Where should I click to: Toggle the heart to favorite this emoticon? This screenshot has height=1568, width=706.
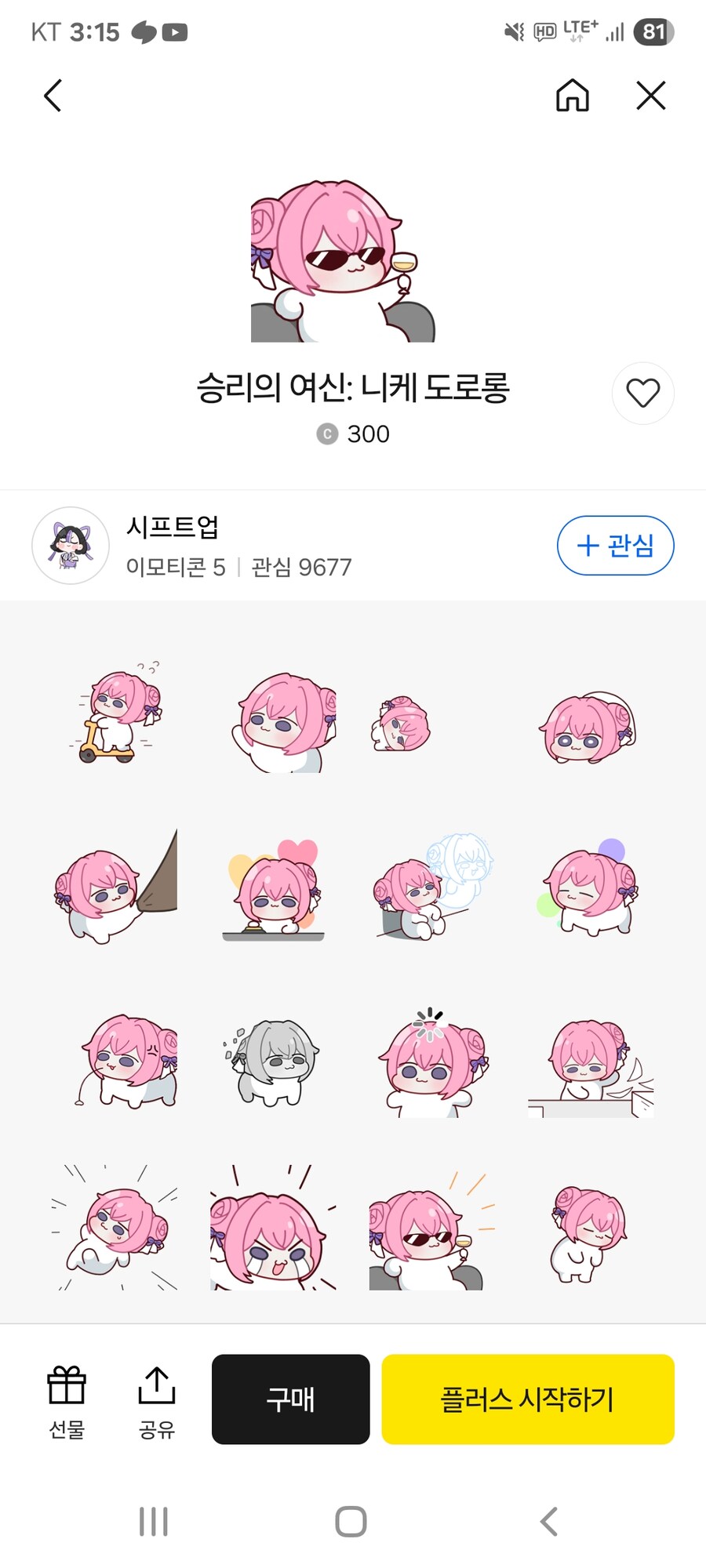642,393
